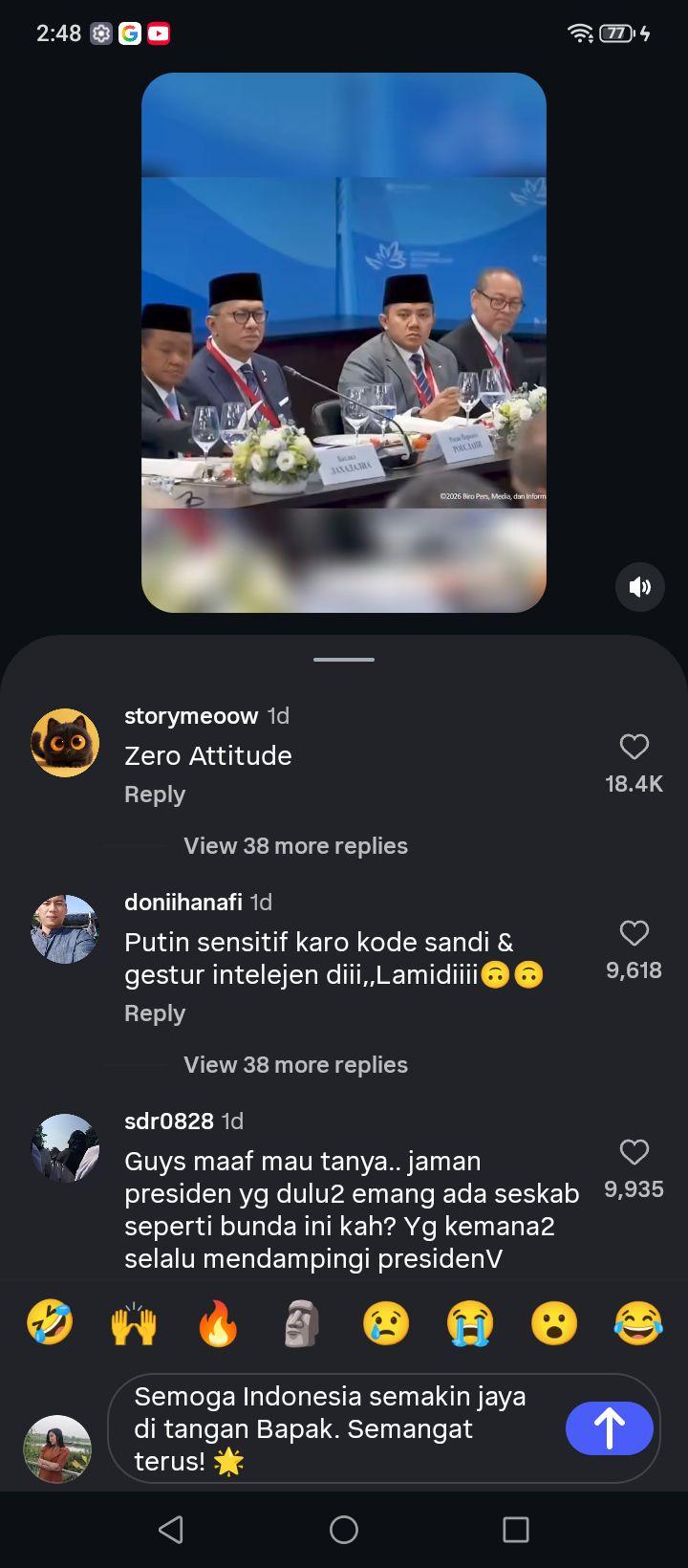
Task: Send the typed comment
Action: (x=610, y=1428)
